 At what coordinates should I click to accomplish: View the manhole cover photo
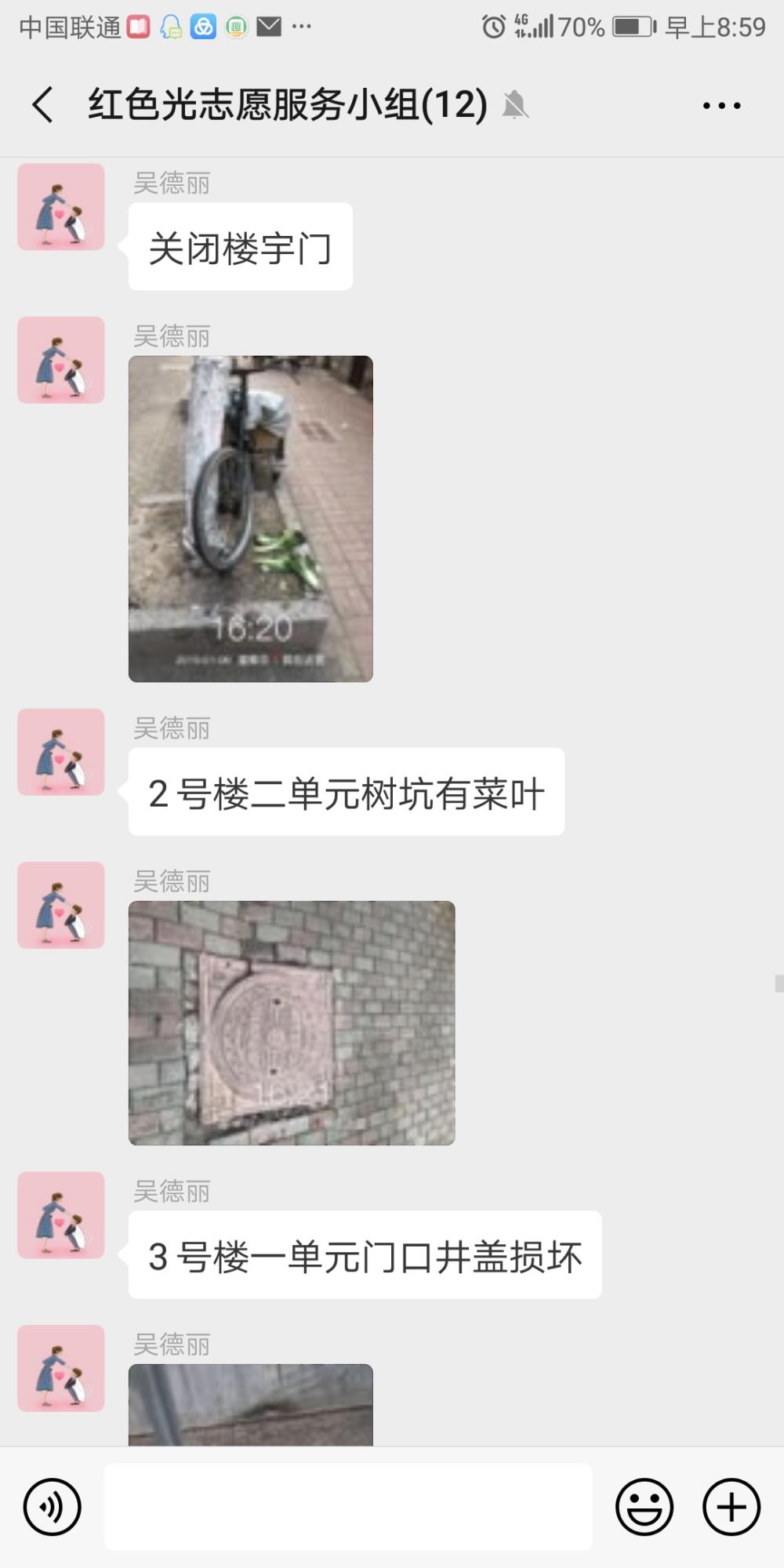pyautogui.click(x=292, y=1023)
